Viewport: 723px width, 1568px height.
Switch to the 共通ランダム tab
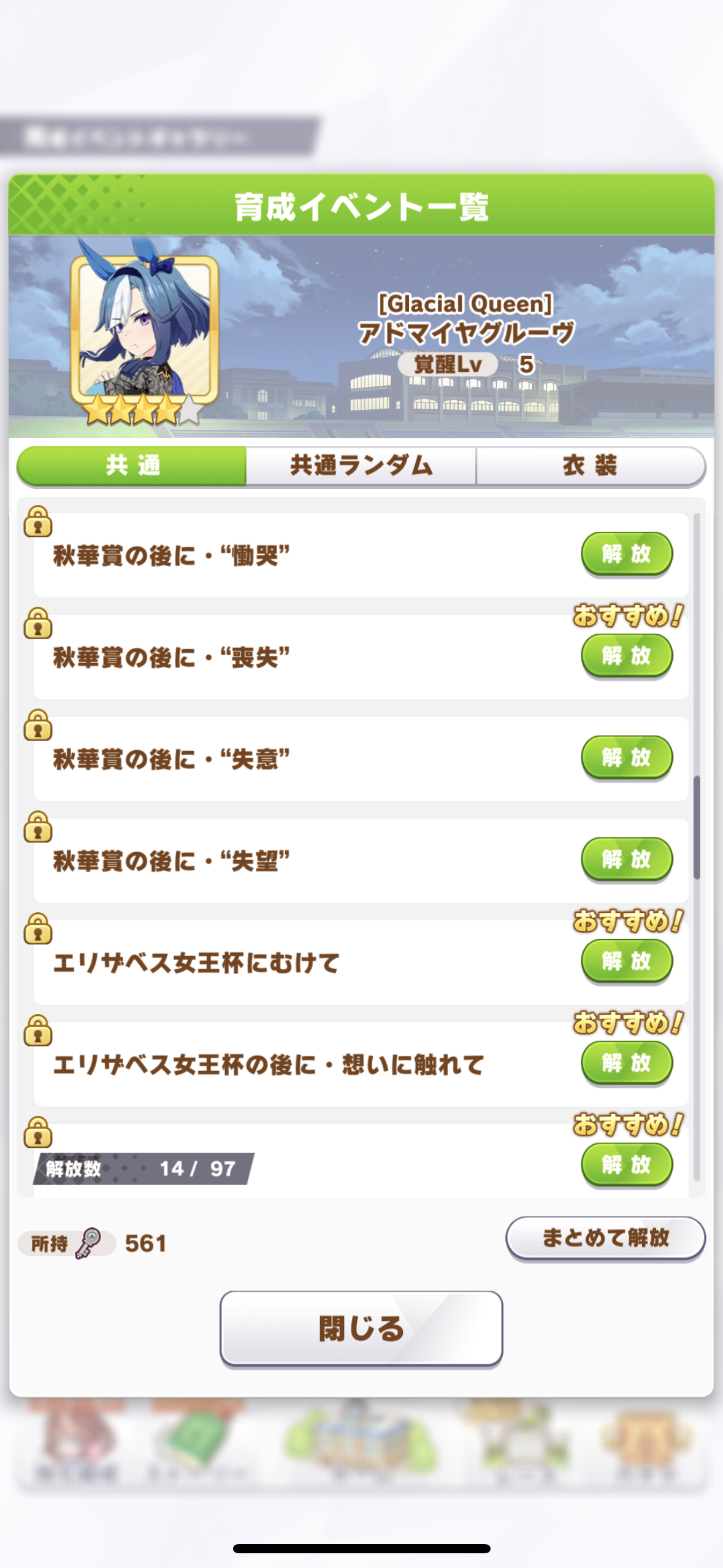pos(361,466)
